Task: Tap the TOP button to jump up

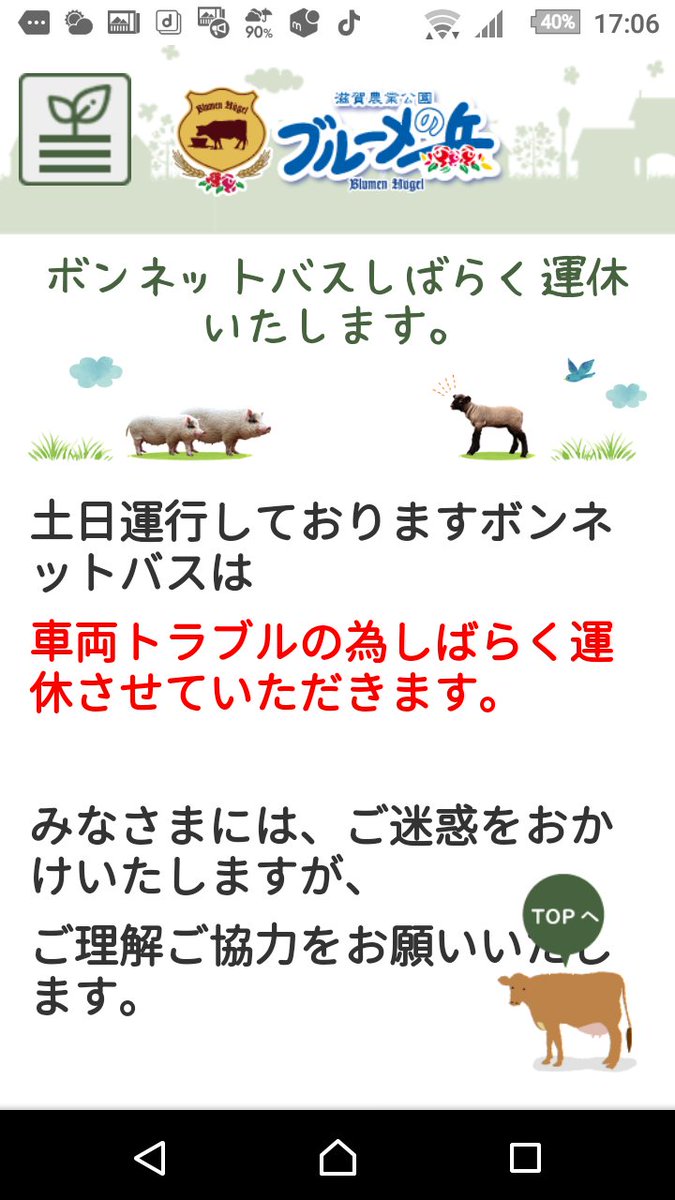Action: tap(564, 915)
